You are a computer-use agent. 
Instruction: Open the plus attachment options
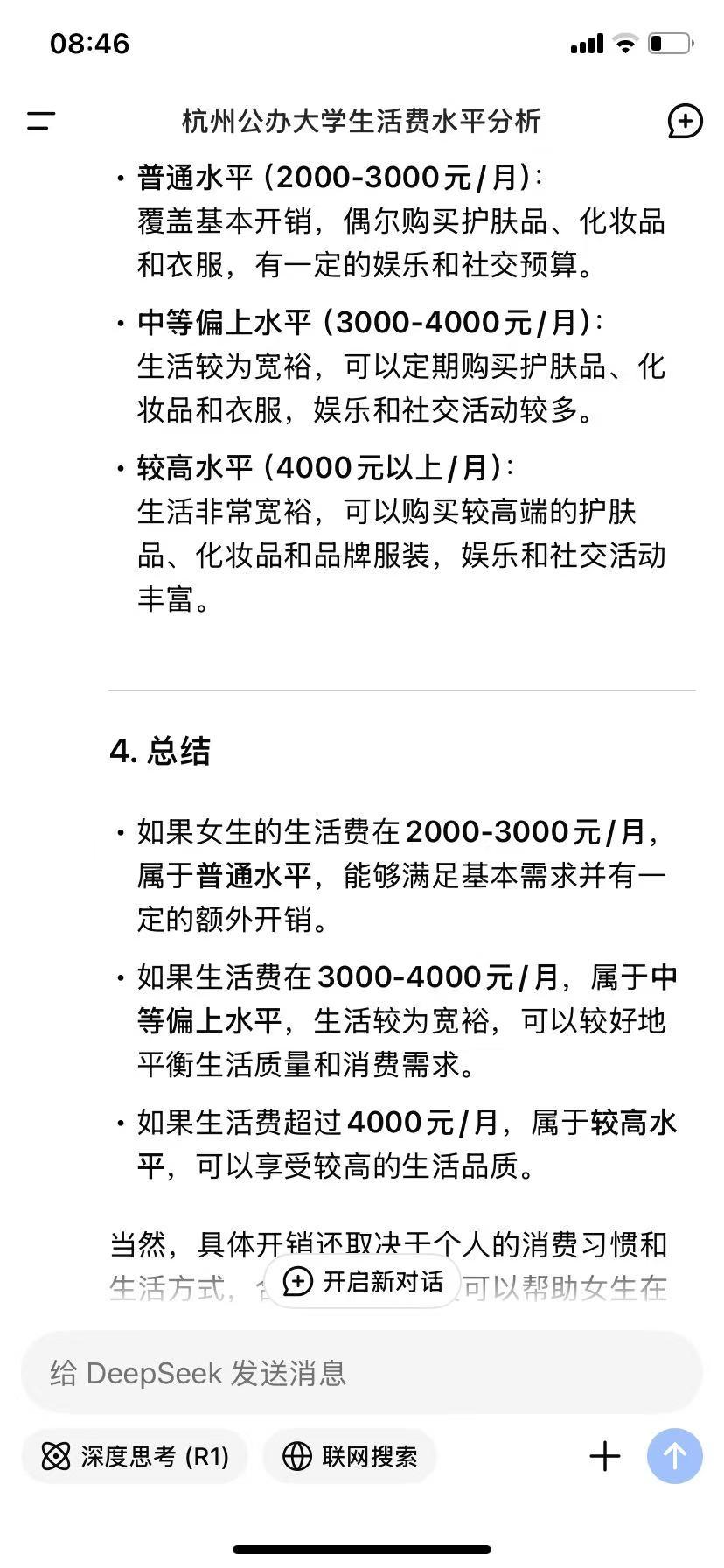click(605, 1456)
